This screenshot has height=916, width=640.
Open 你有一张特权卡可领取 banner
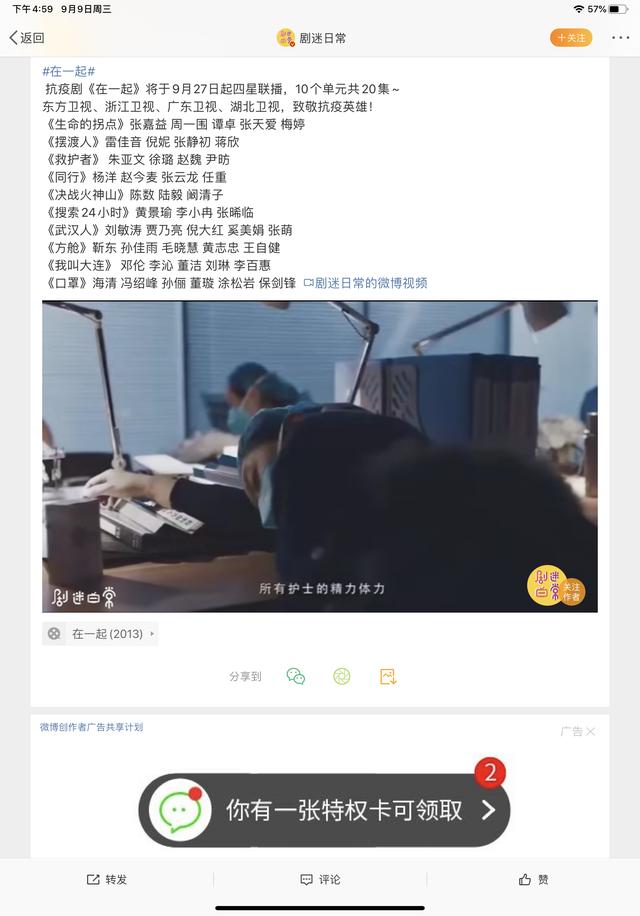(324, 809)
